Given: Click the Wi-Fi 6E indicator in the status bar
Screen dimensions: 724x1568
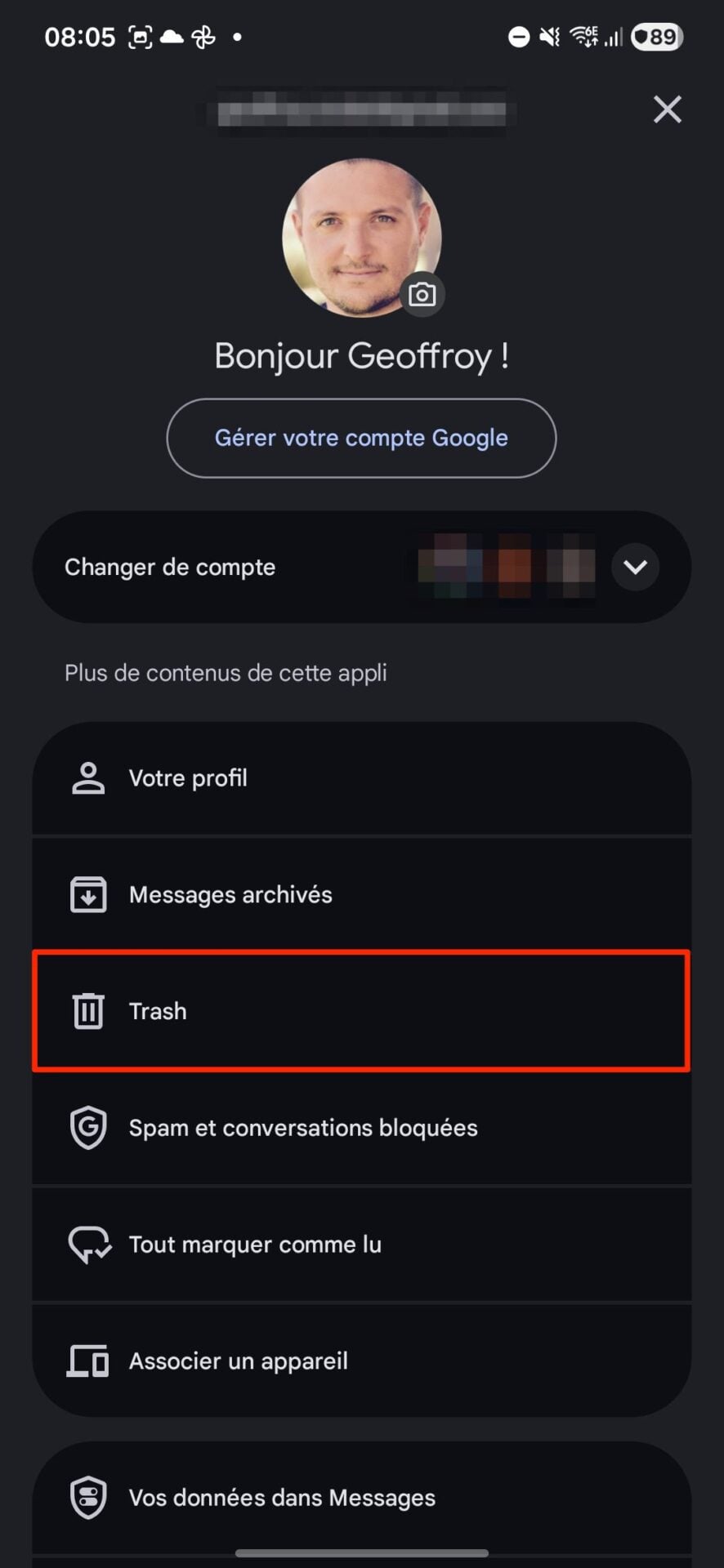Looking at the screenshot, I should coord(583,36).
